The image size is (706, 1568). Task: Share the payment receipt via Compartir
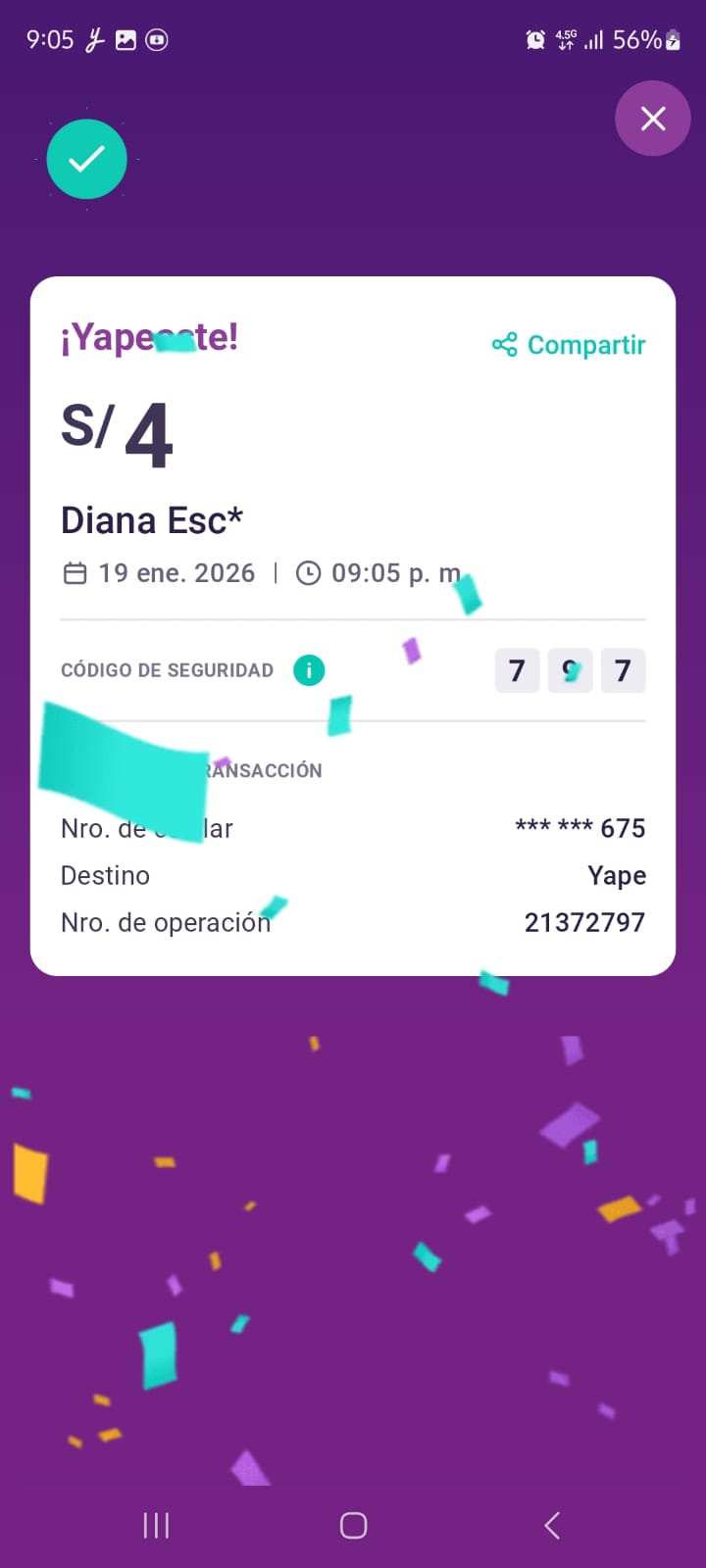(569, 345)
